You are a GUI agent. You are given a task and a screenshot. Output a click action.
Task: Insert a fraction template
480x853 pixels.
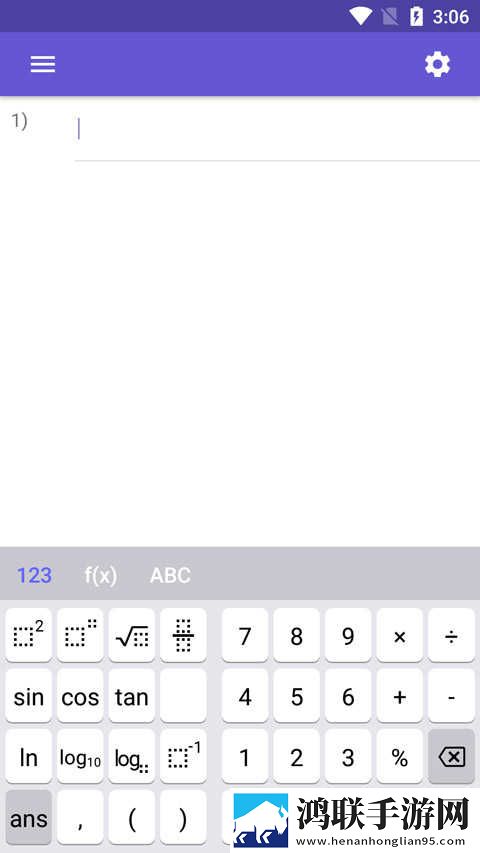(183, 635)
